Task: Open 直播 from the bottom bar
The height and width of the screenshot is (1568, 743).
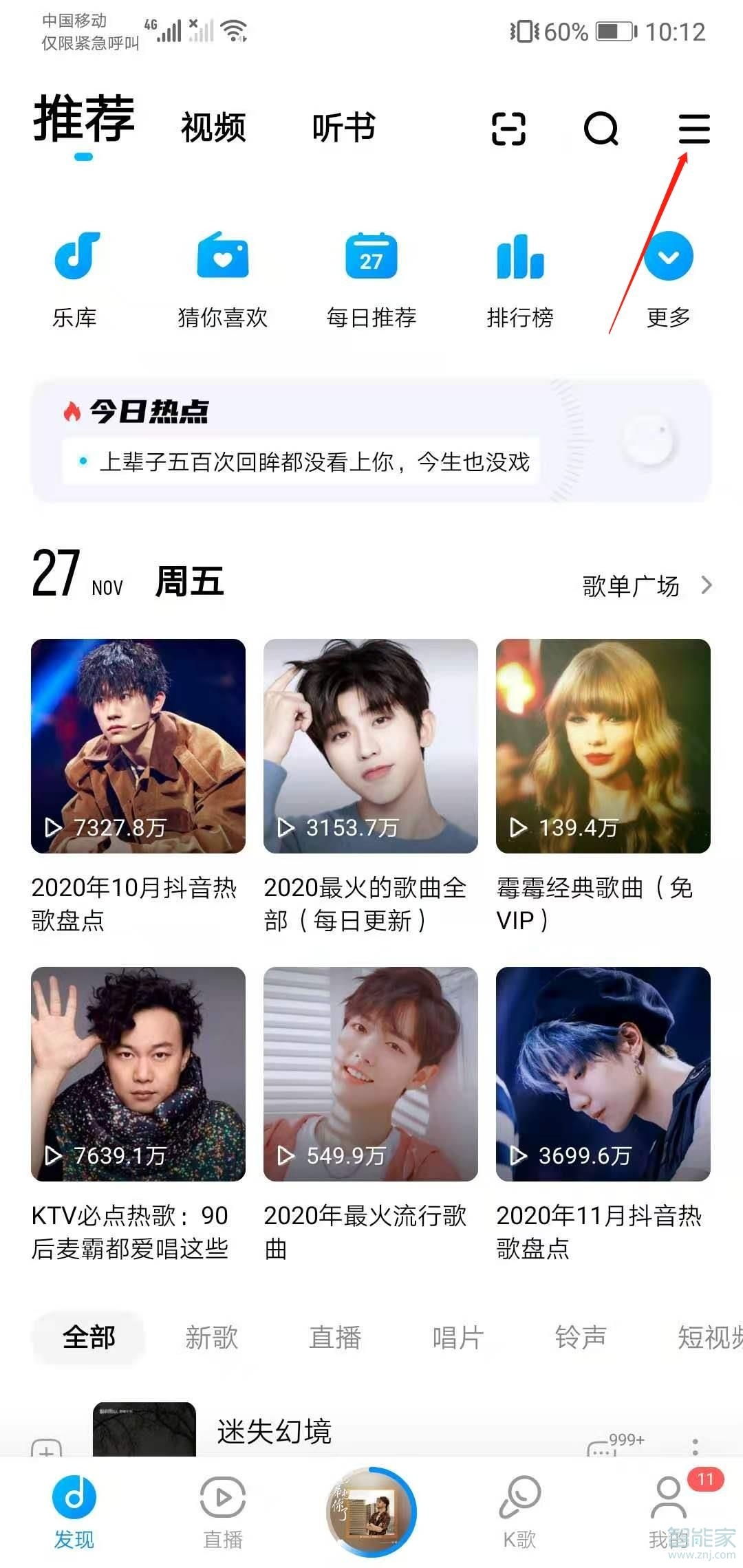Action: 222,1499
